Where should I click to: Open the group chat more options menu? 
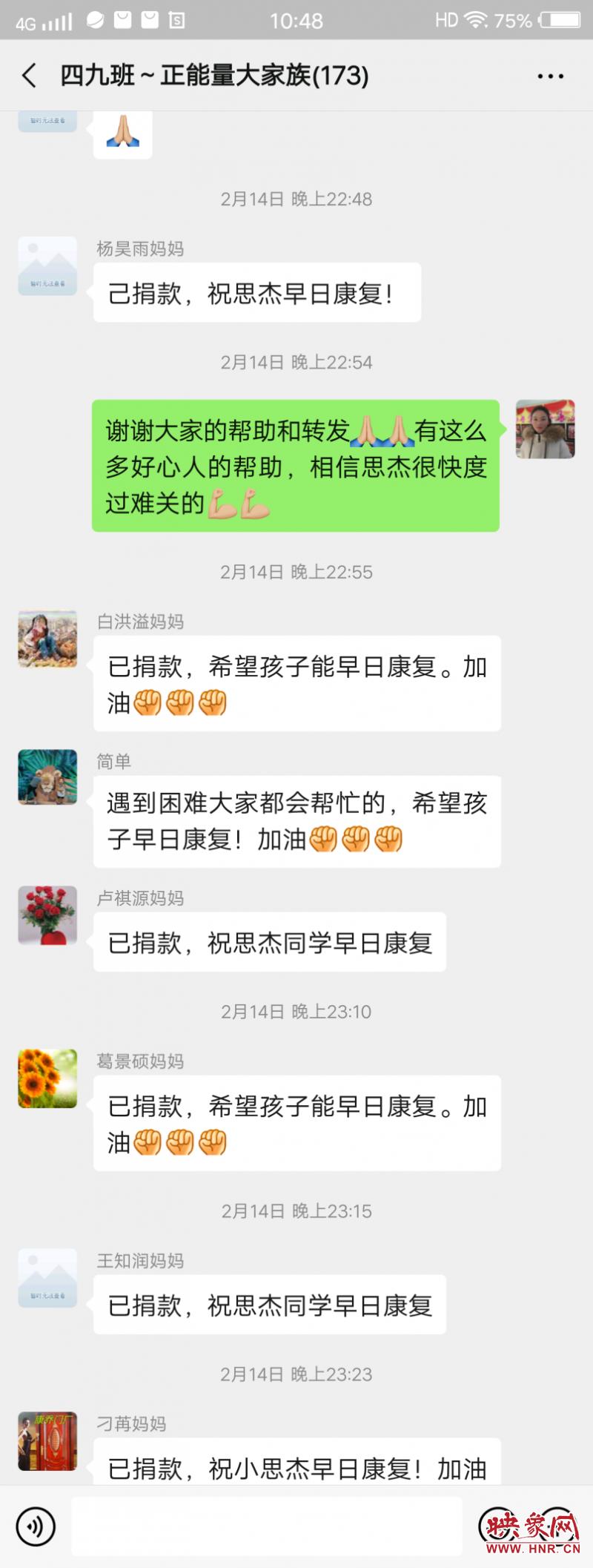click(549, 76)
